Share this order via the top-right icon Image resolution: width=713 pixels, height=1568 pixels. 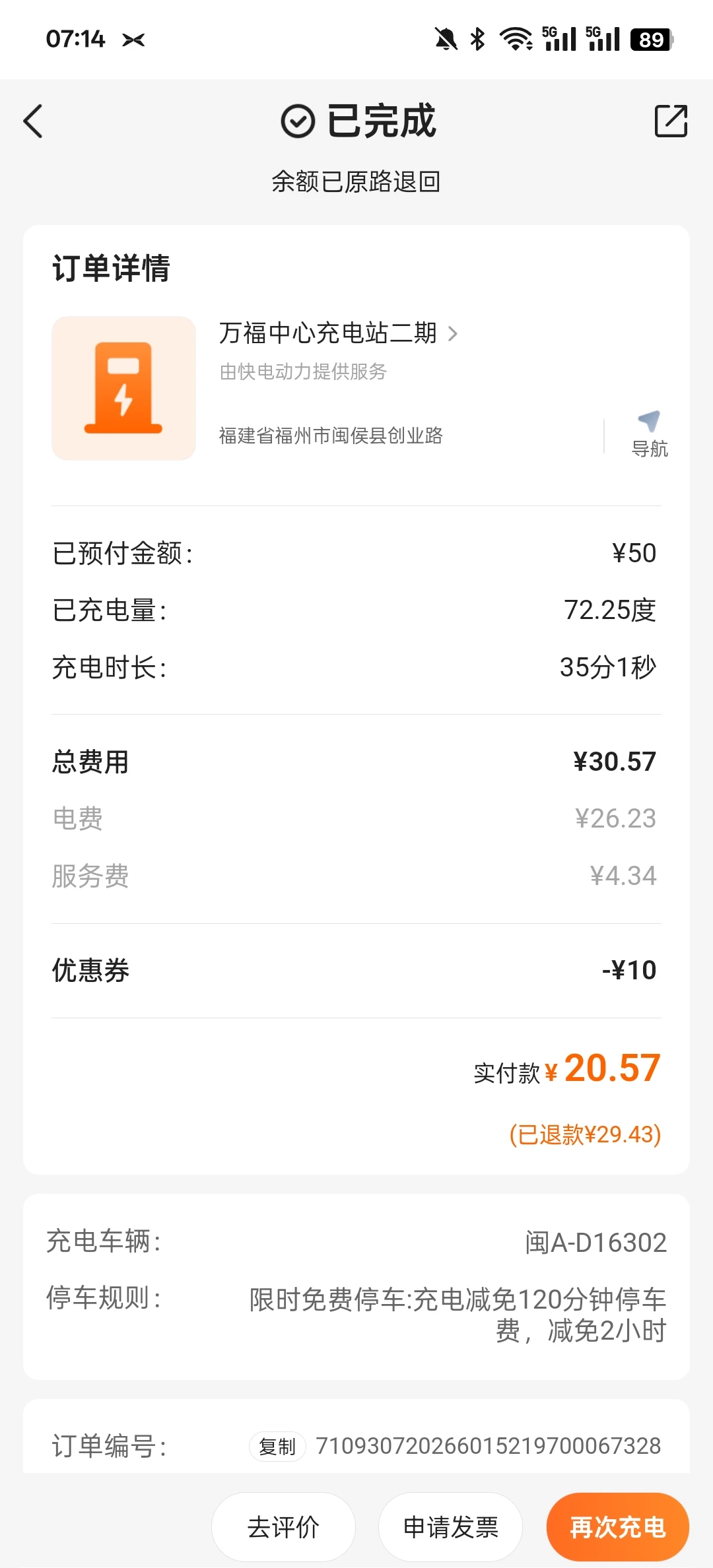pos(671,121)
